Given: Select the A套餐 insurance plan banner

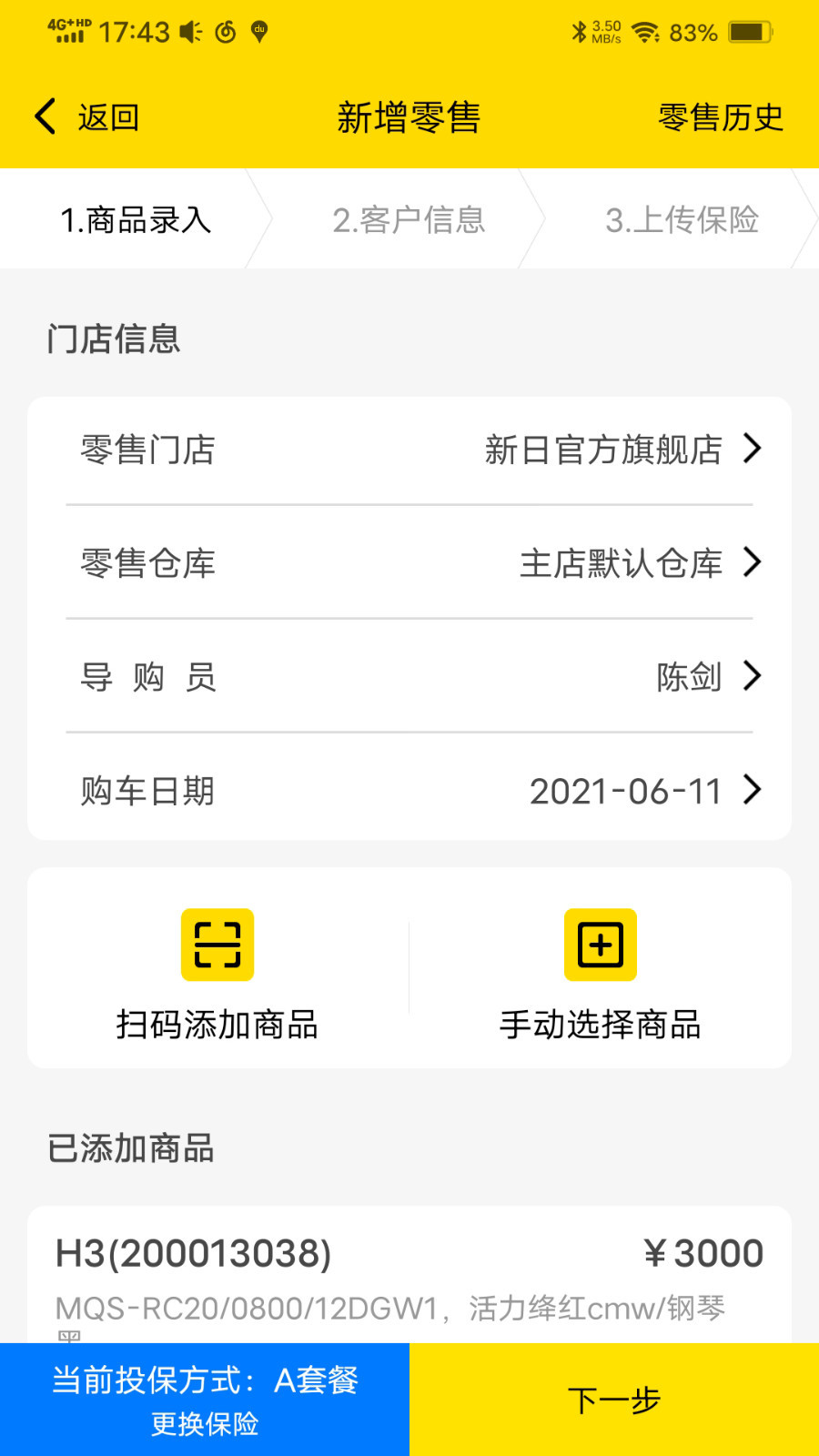Looking at the screenshot, I should click(205, 1380).
